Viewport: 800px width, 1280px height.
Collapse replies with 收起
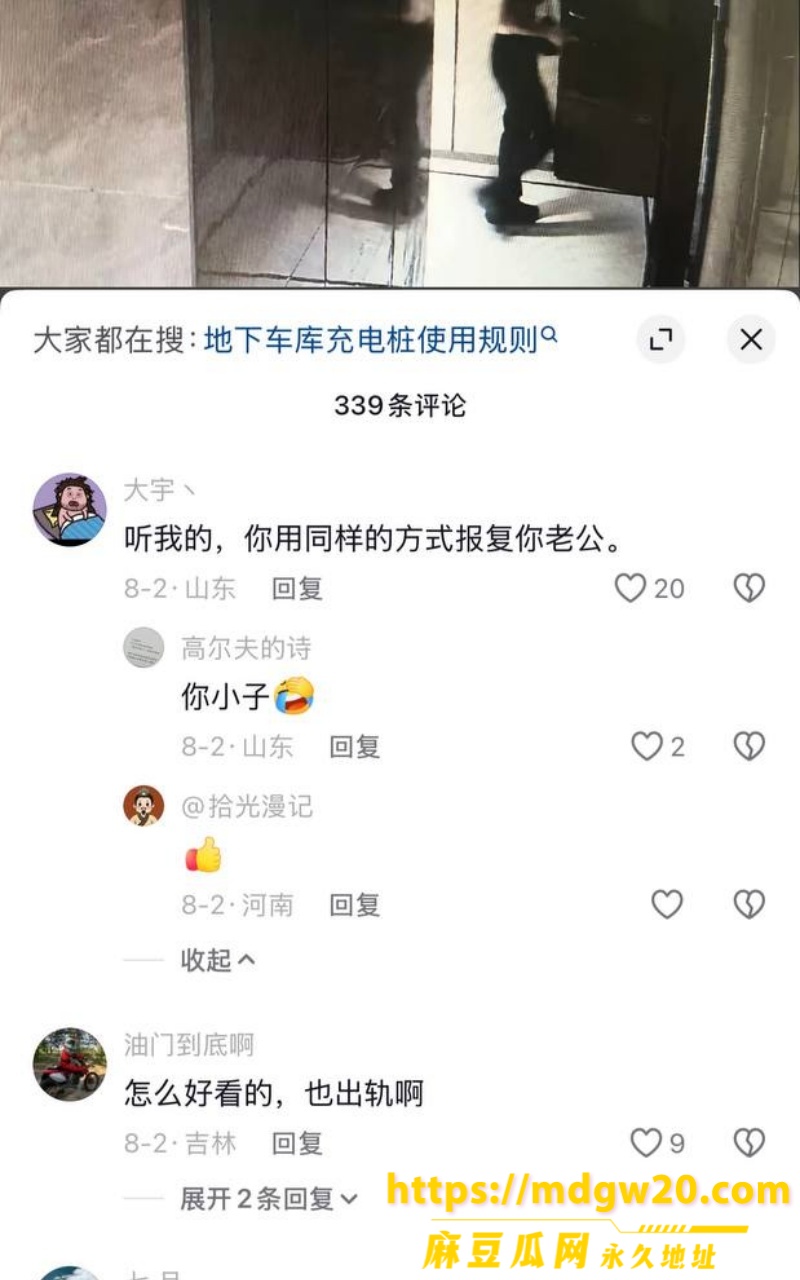(x=218, y=960)
